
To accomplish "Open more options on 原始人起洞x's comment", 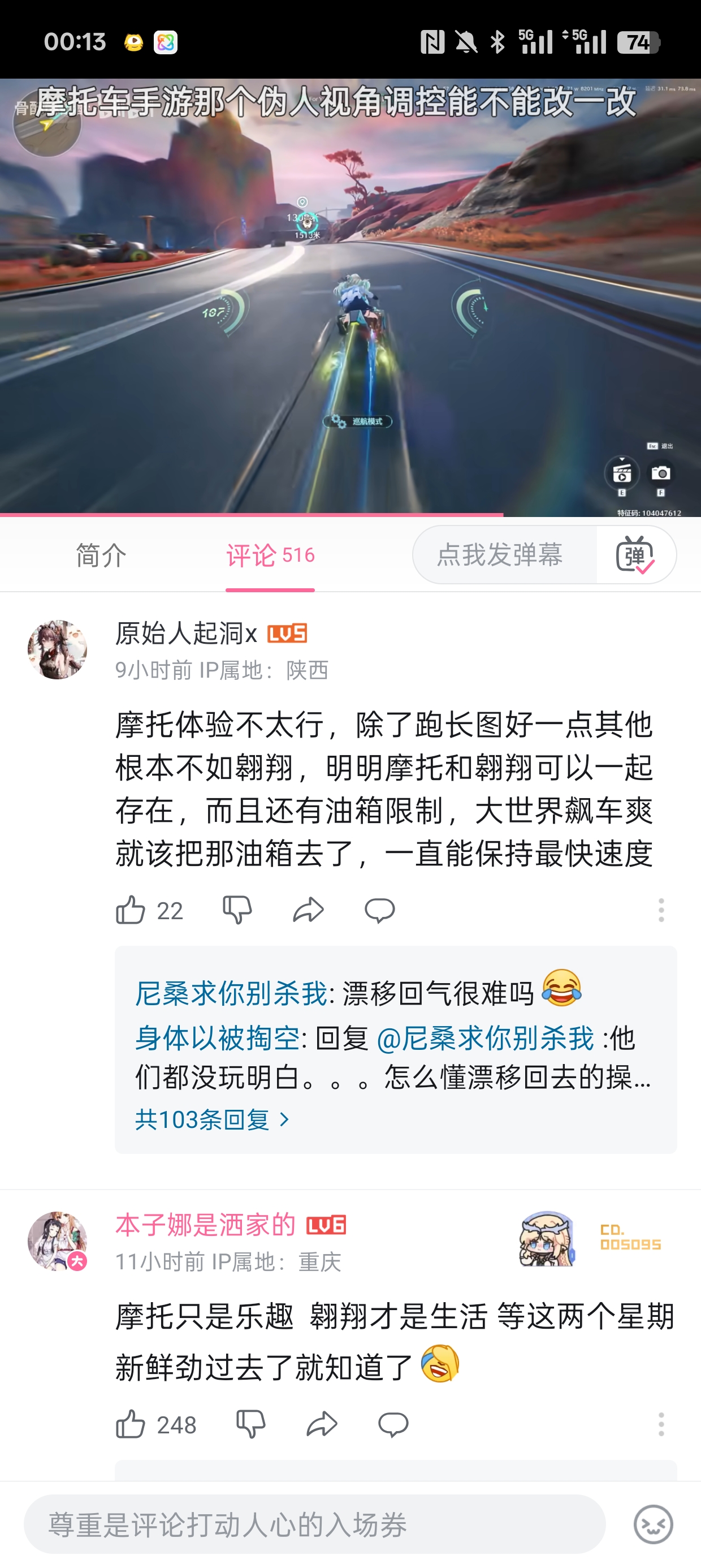I will [661, 911].
